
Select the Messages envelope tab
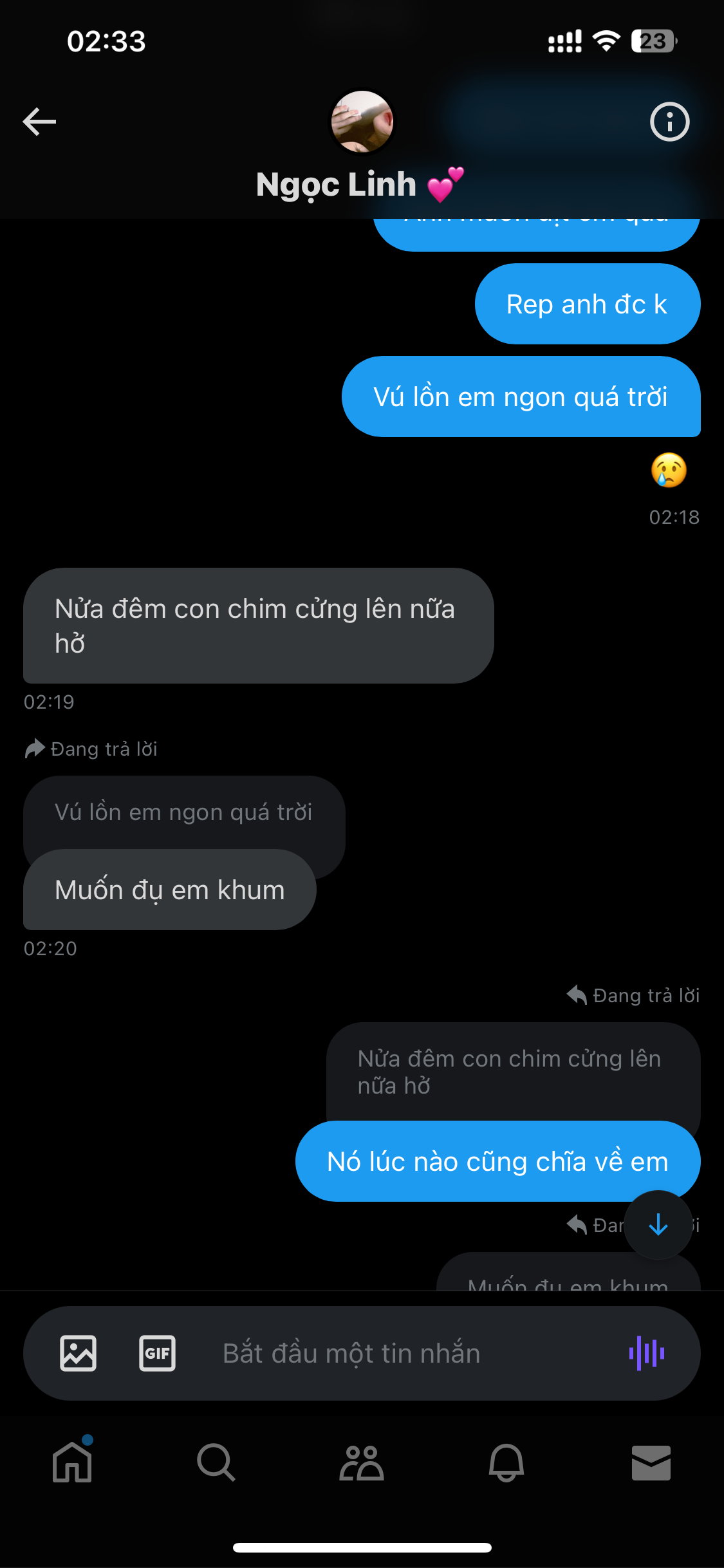click(x=651, y=1462)
